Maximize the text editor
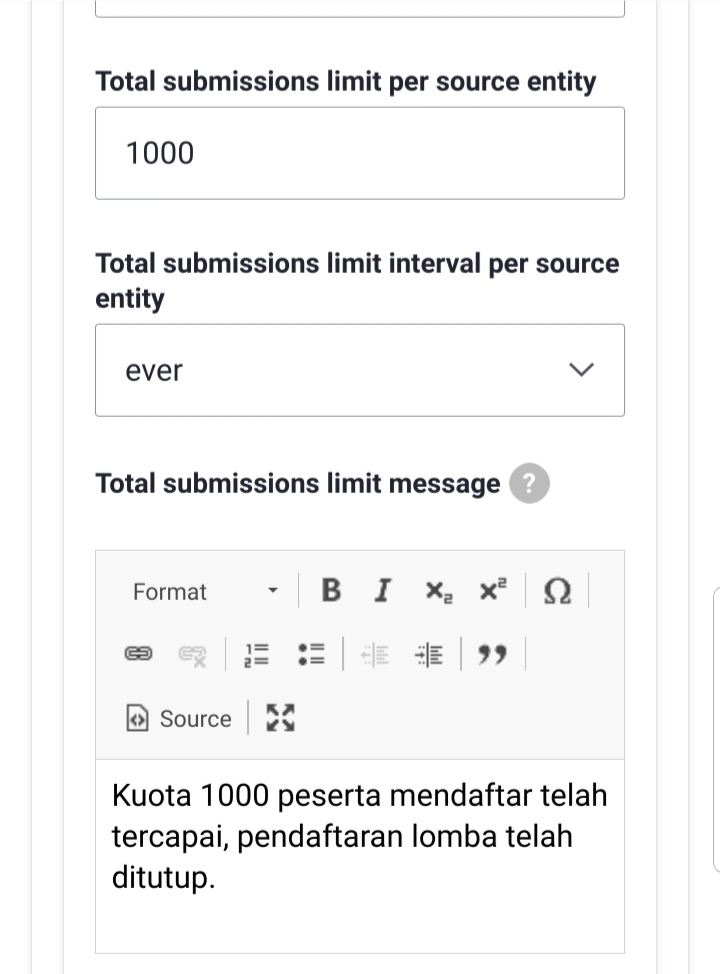720x974 pixels. tap(280, 719)
